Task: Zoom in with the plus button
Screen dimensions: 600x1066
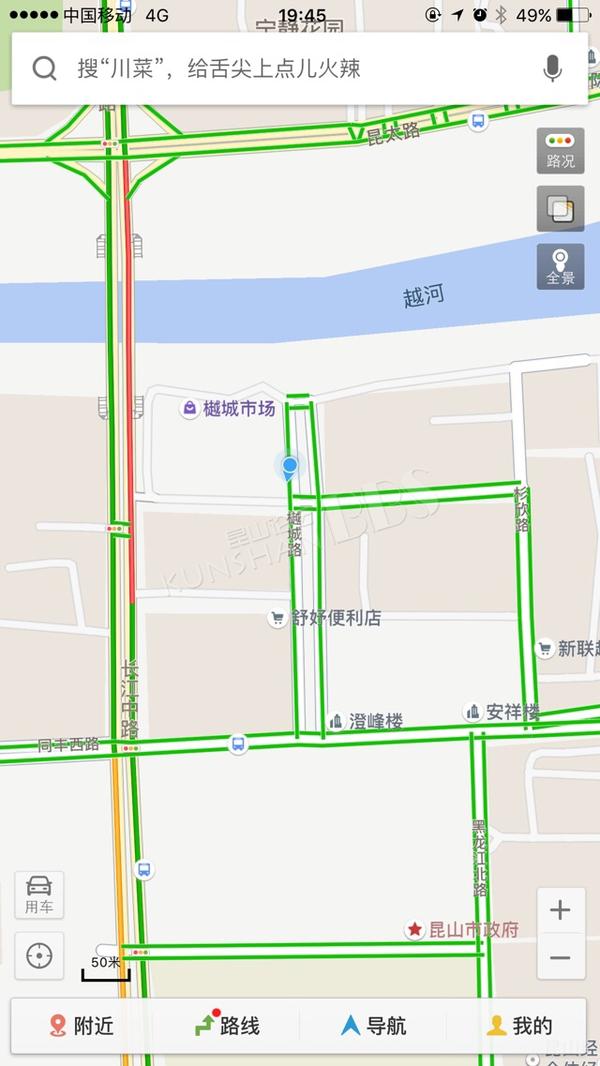Action: tap(561, 910)
